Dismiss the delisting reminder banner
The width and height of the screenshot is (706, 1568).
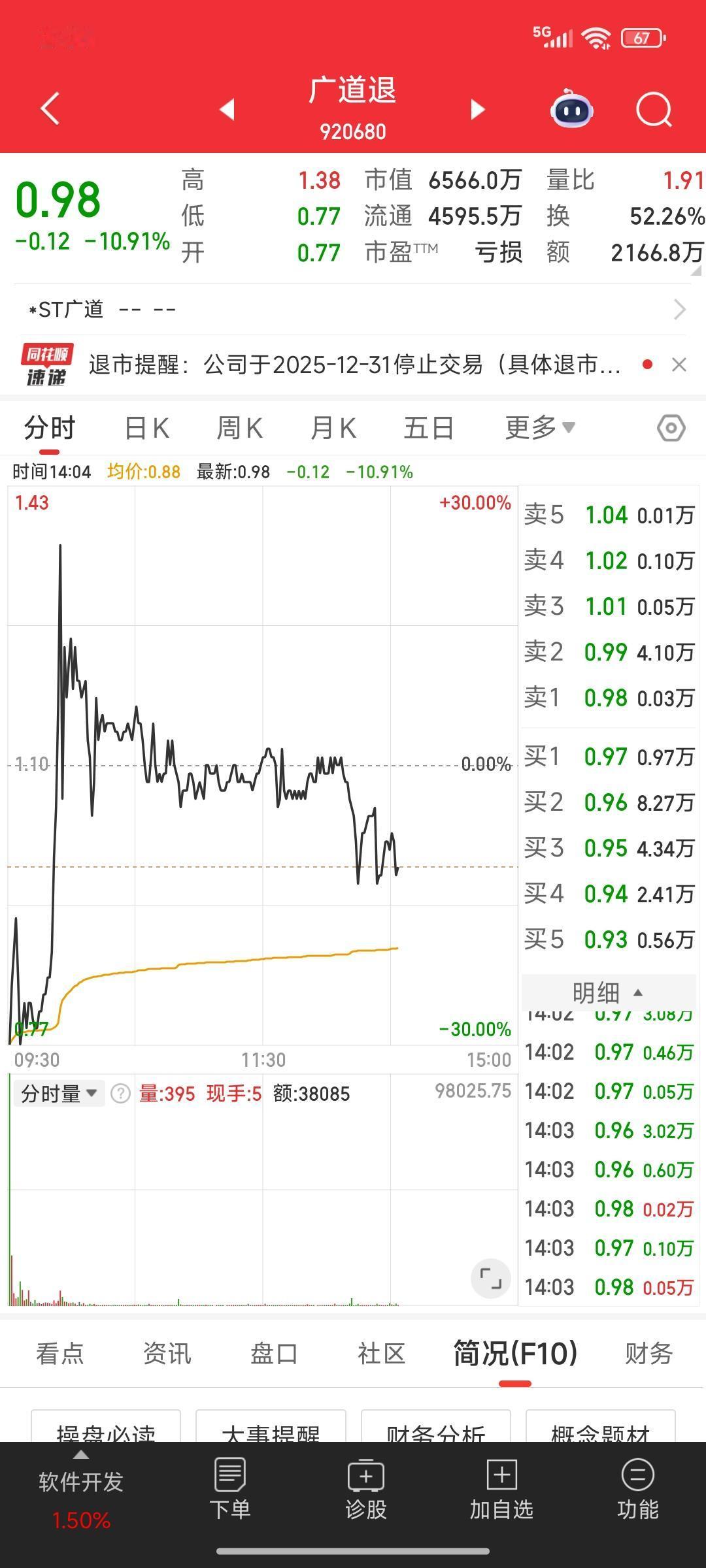679,365
